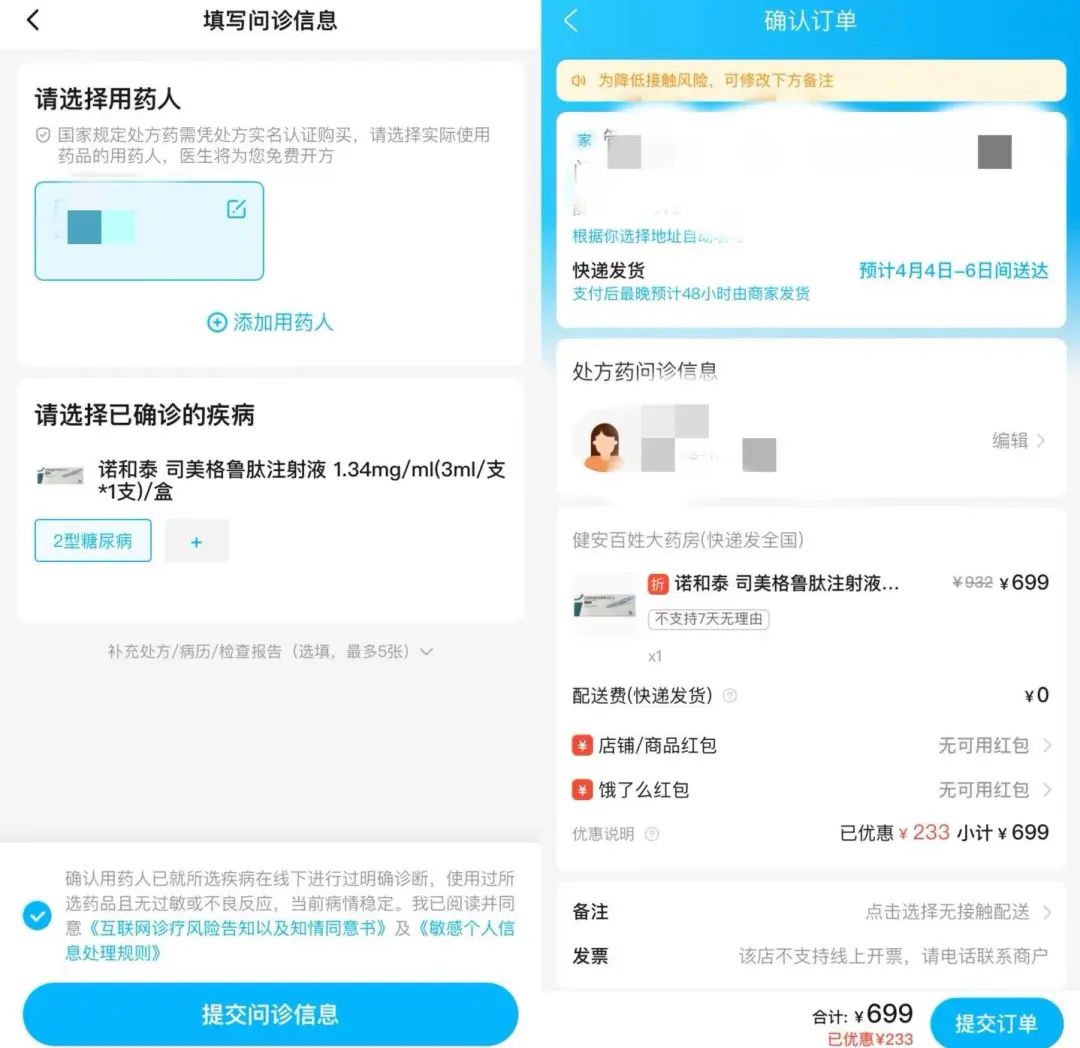The height and width of the screenshot is (1048, 1080).
Task: Tap the help icon next to 优惠说明
Action: tap(652, 834)
